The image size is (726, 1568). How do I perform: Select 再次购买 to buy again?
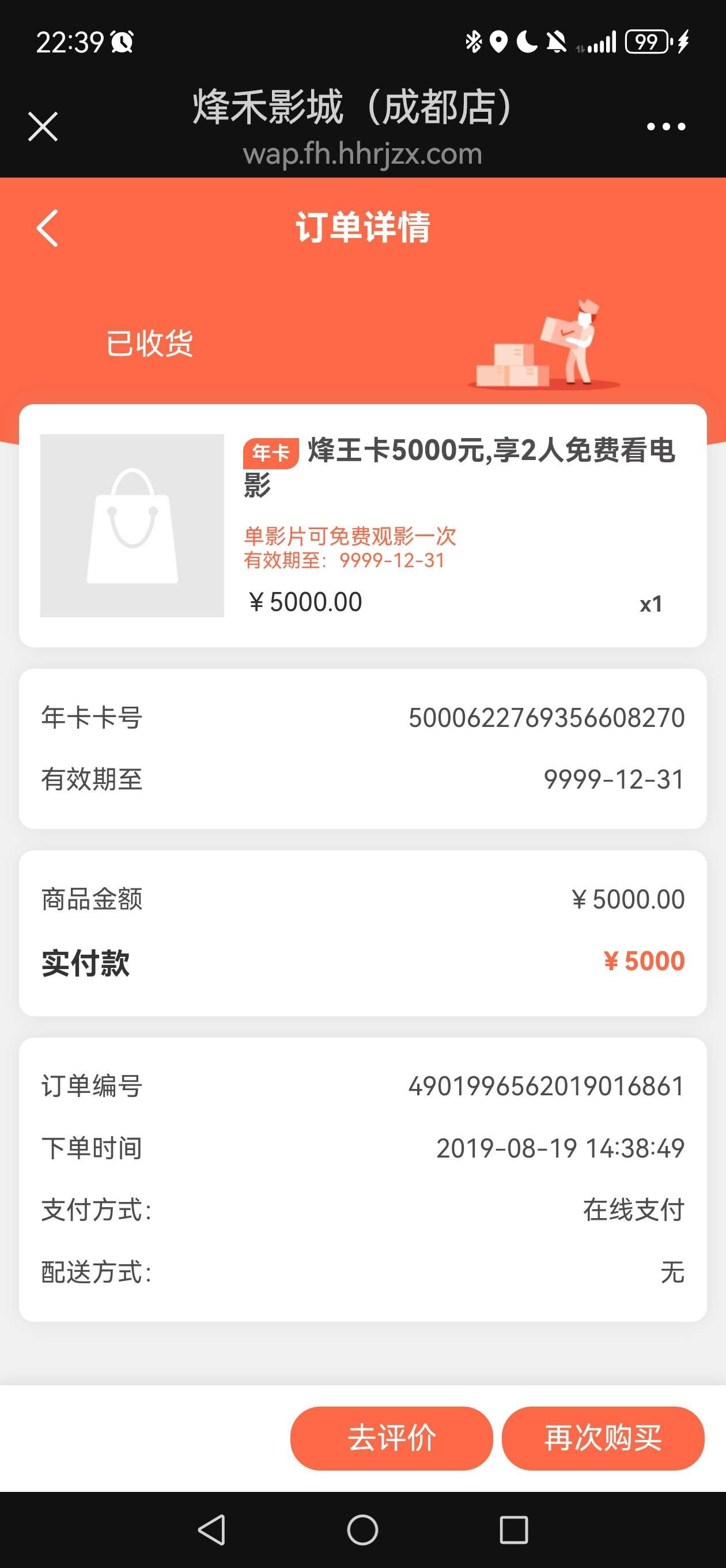pyautogui.click(x=603, y=1438)
